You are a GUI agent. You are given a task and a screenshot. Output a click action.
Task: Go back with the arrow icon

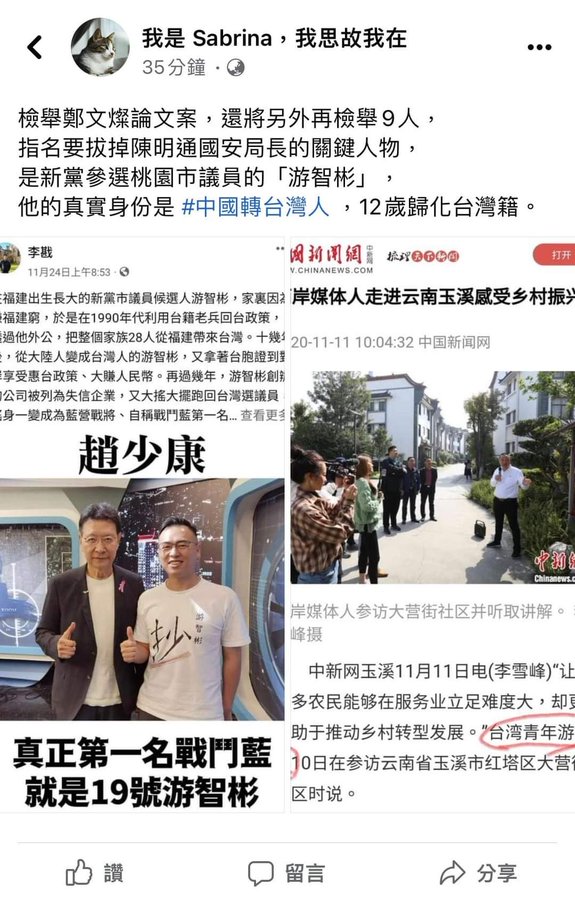pyautogui.click(x=35, y=47)
